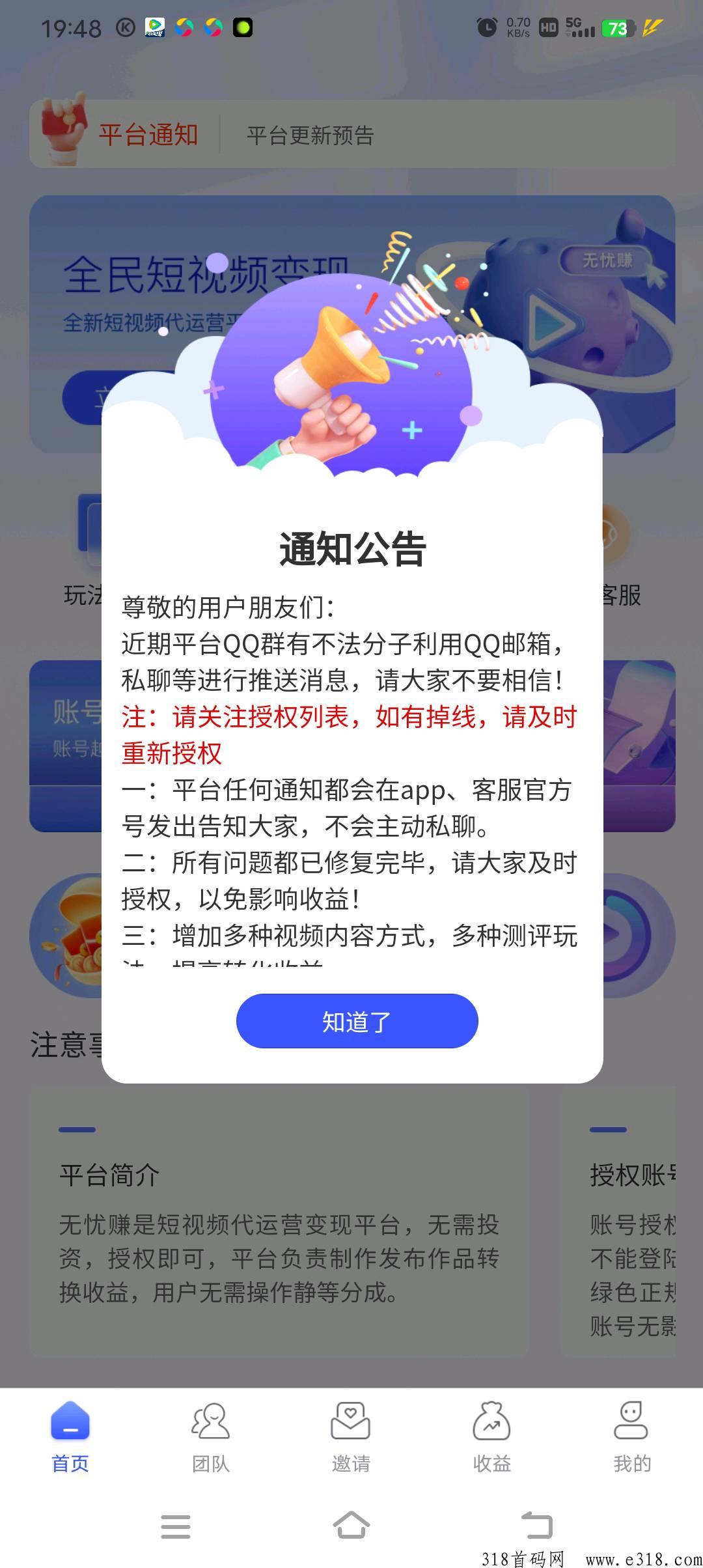This screenshot has width=703, height=1568.
Task: Tap the system back button
Action: (x=537, y=1526)
